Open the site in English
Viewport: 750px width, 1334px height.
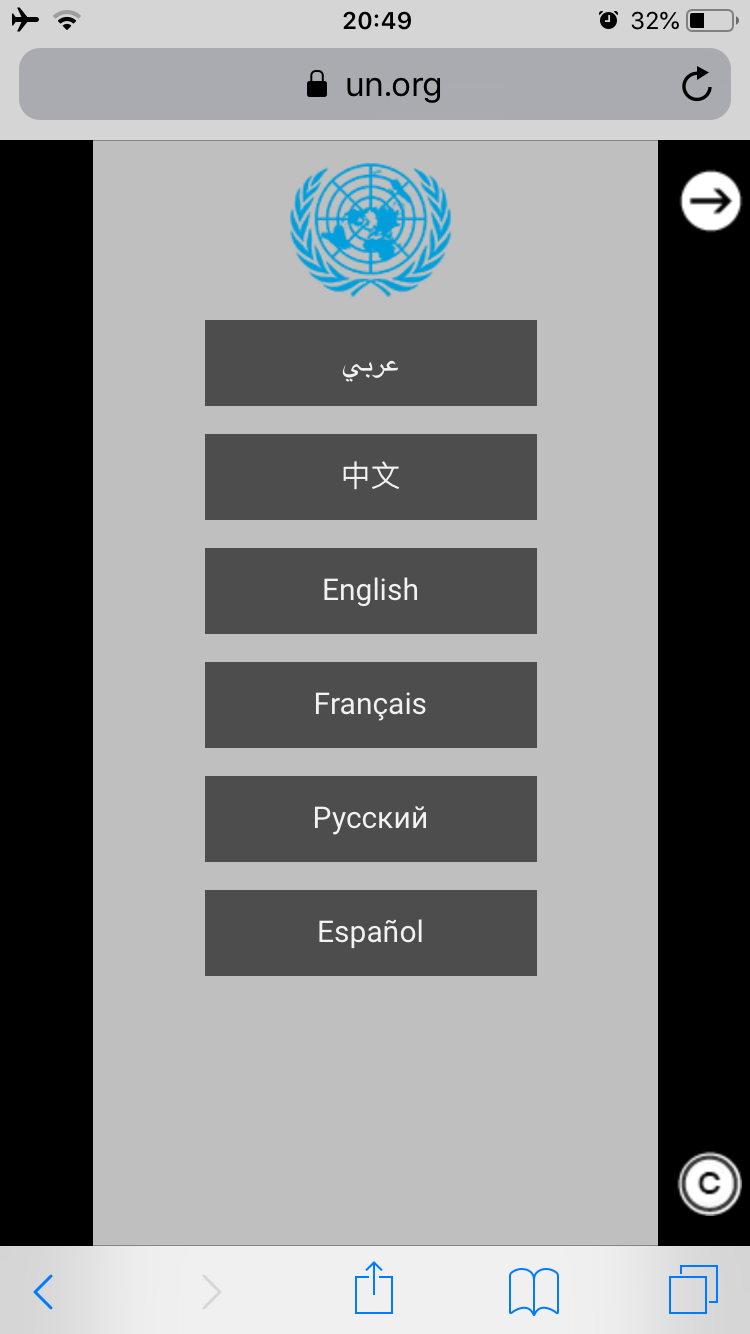(370, 591)
